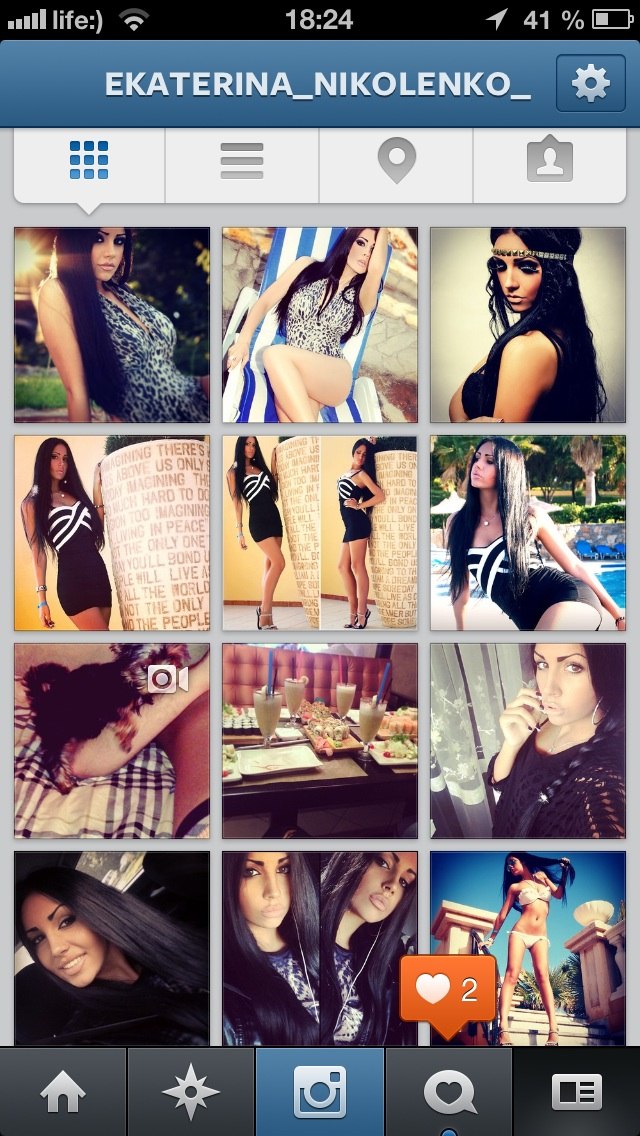Image resolution: width=640 pixels, height=1136 pixels.
Task: Show the photos-of-you tagged tab
Action: [x=549, y=160]
